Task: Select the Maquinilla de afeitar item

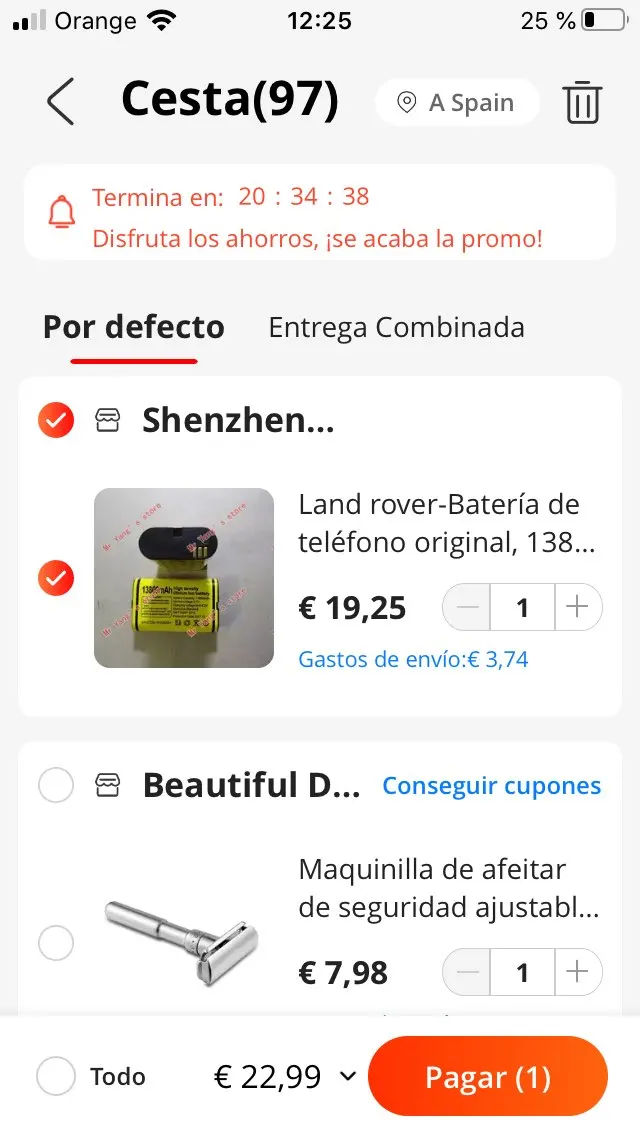Action: point(56,942)
